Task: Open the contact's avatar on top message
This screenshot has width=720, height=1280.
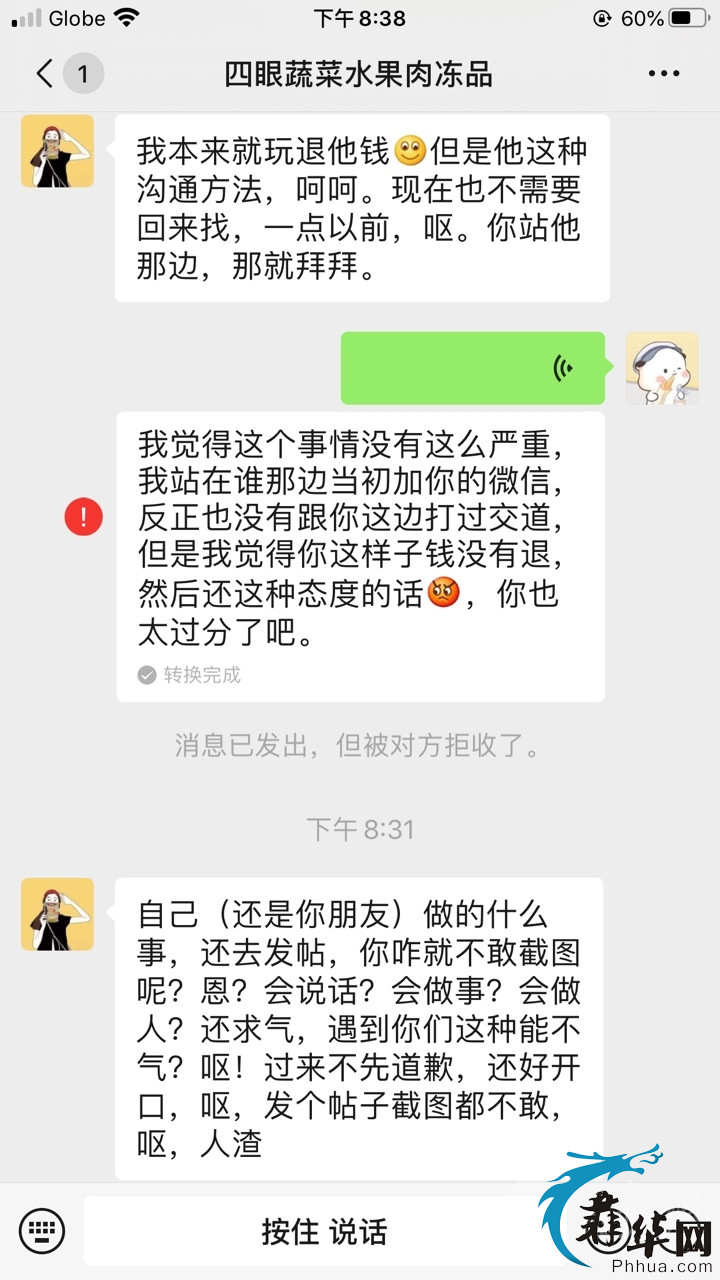Action: tap(58, 151)
